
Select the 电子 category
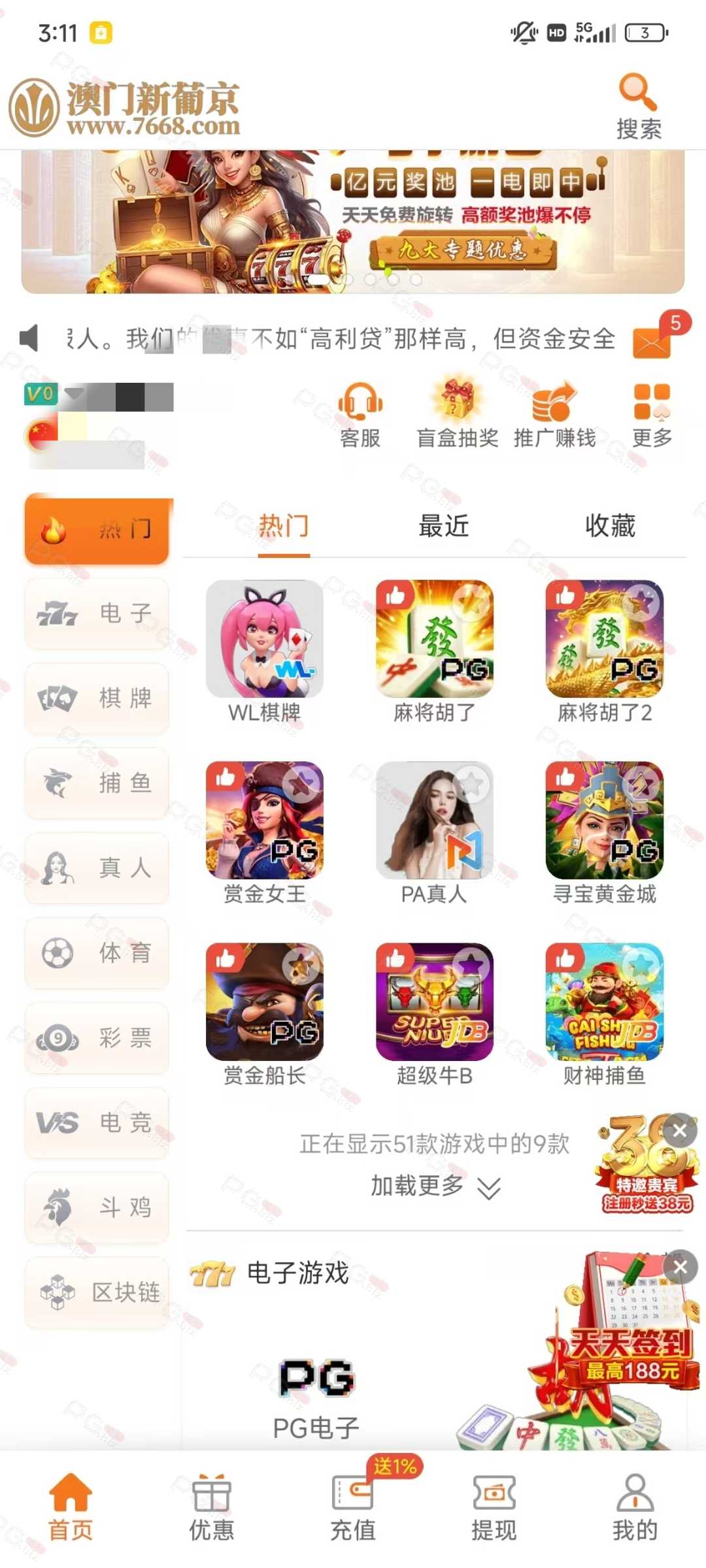(x=97, y=613)
